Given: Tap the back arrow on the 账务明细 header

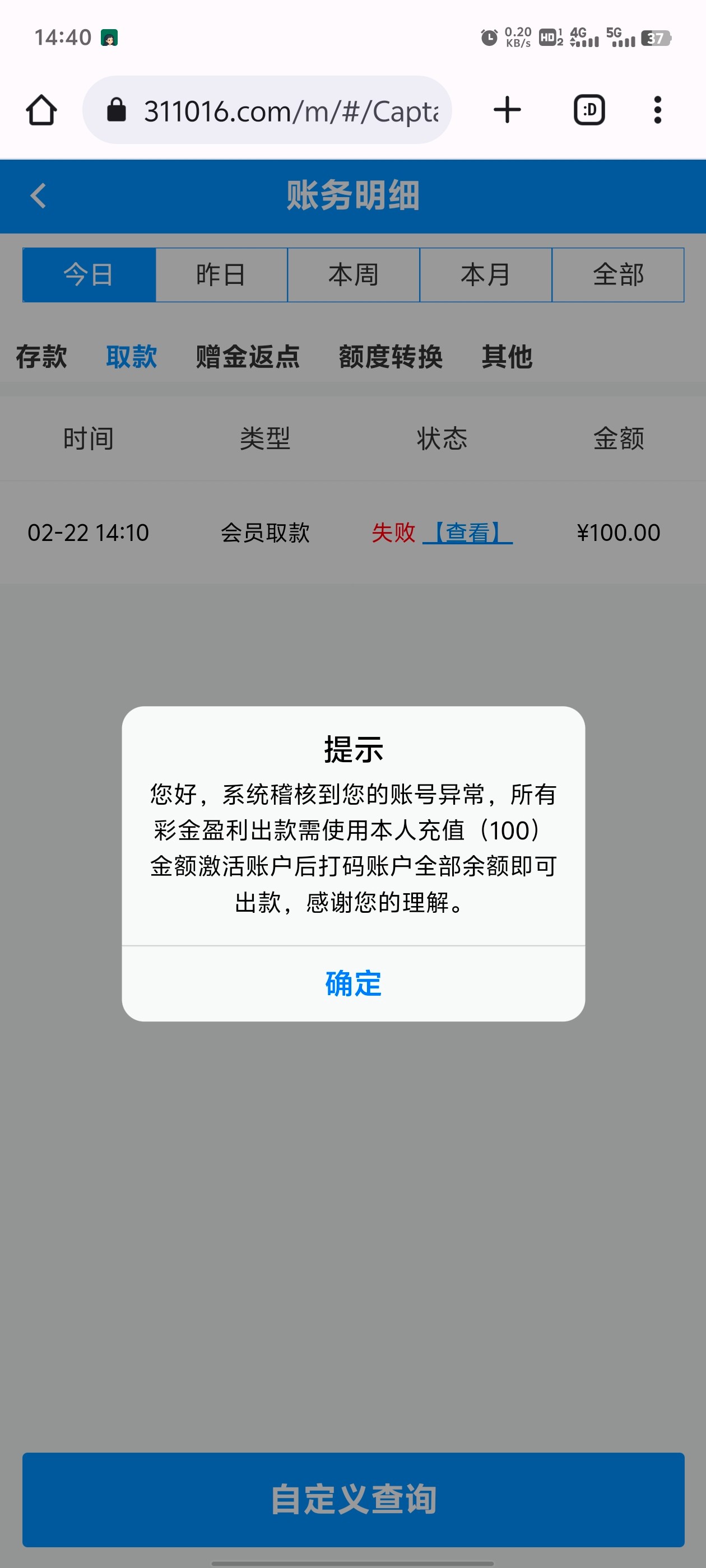Looking at the screenshot, I should [x=38, y=197].
